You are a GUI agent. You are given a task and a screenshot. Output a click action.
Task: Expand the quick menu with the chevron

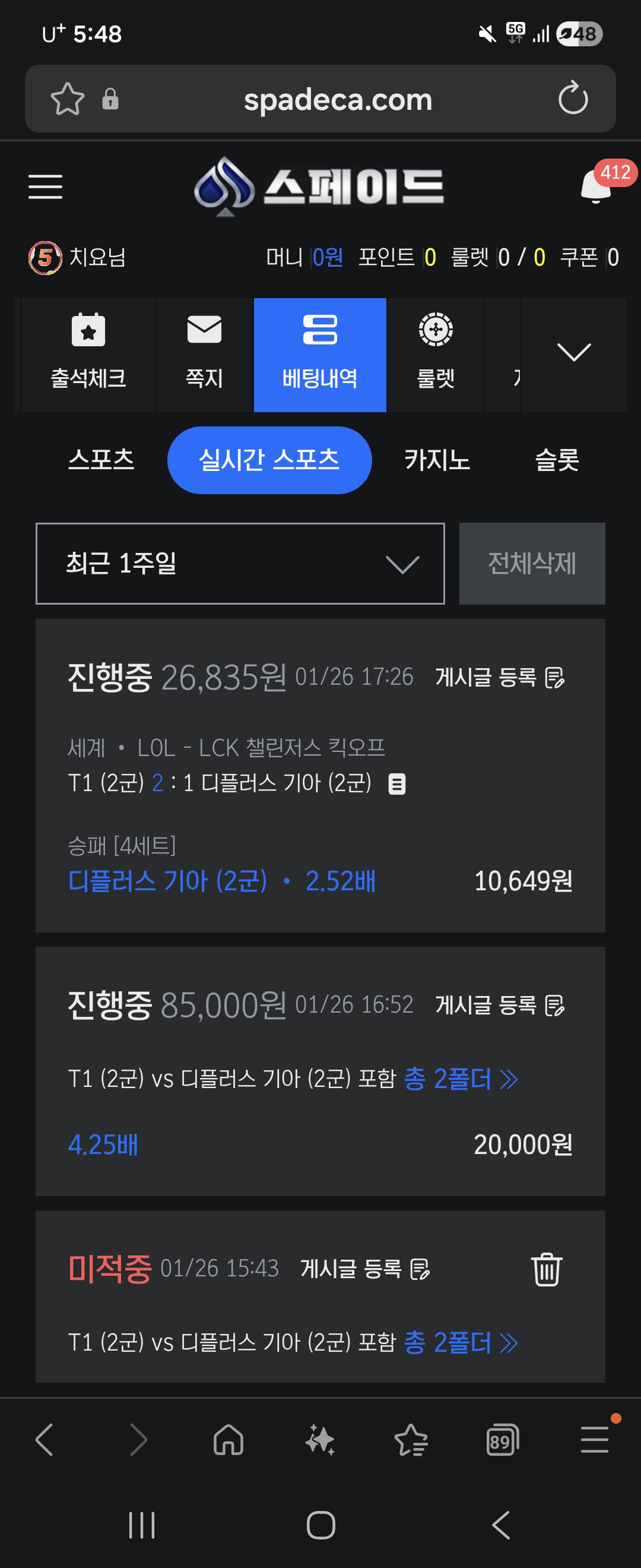[573, 353]
